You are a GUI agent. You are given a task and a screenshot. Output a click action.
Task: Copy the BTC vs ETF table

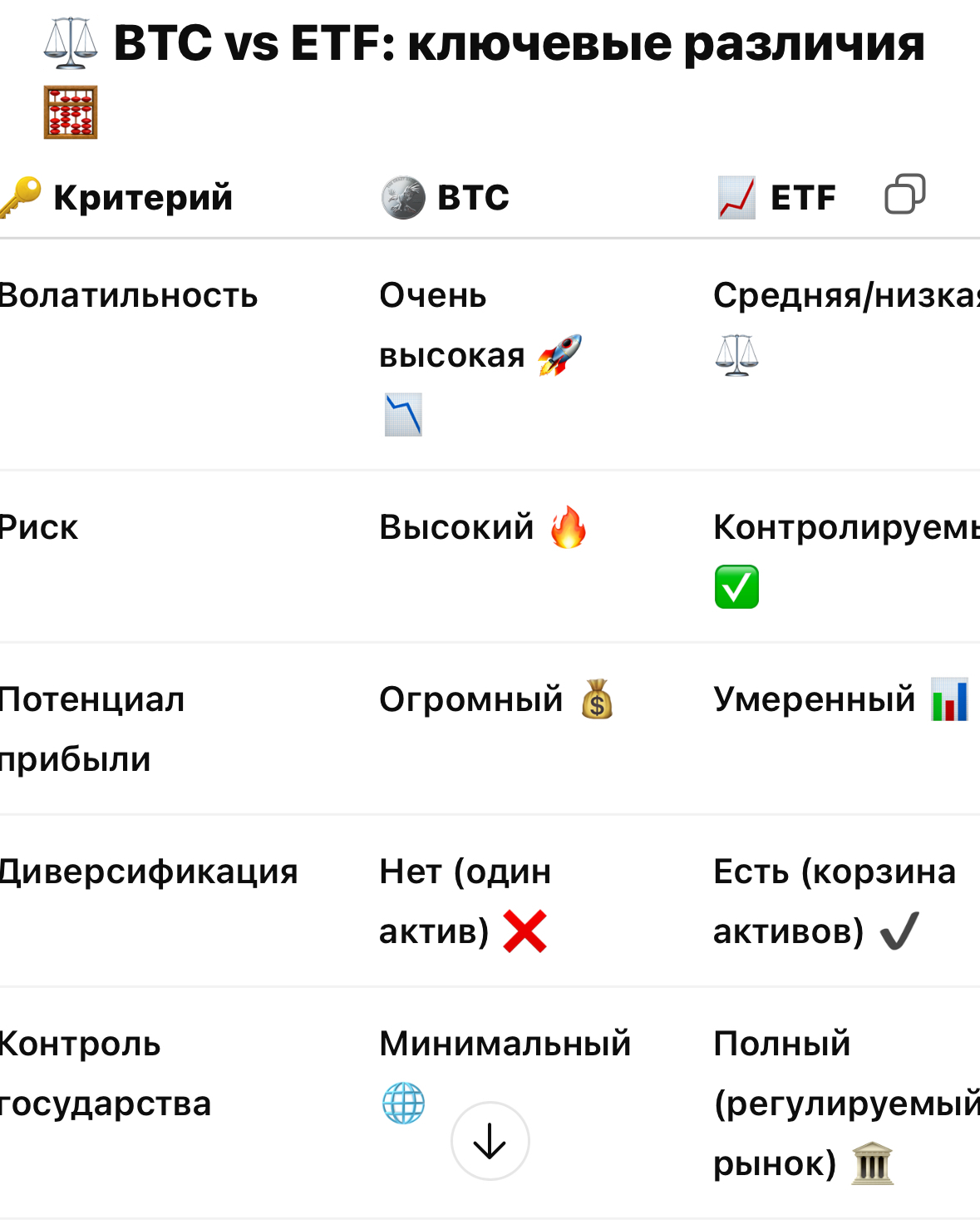[x=904, y=195]
